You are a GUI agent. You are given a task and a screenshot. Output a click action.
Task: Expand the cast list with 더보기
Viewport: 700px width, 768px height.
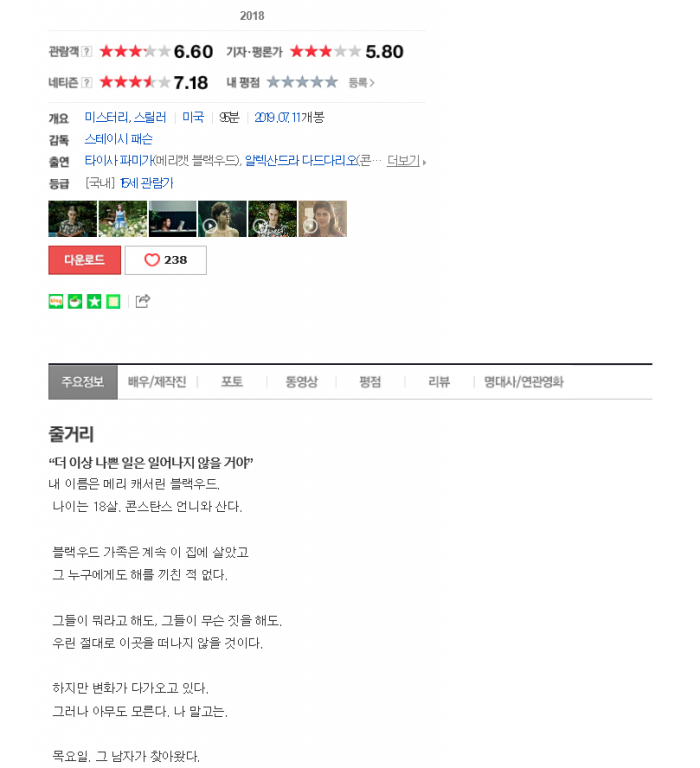405,161
